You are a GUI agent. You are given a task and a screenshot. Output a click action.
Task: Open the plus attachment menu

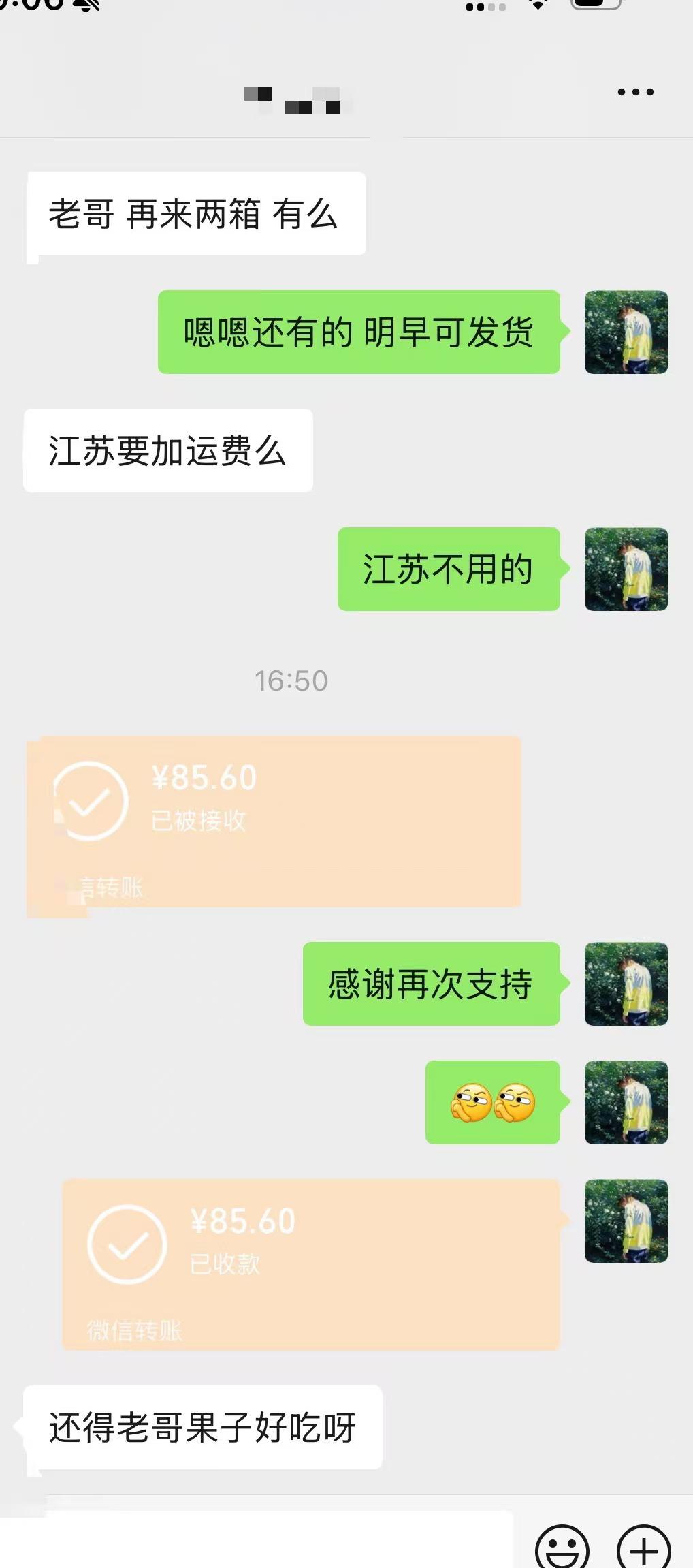(x=643, y=1548)
